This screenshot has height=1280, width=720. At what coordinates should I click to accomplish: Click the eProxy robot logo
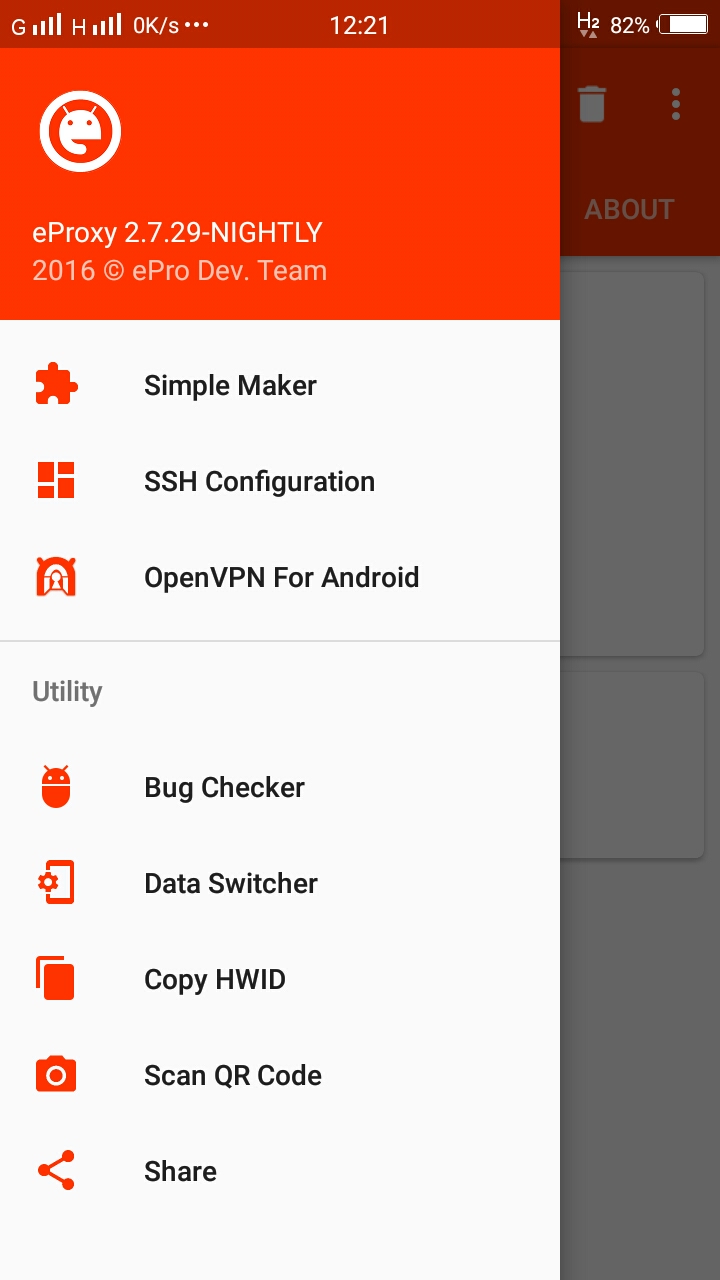80,130
